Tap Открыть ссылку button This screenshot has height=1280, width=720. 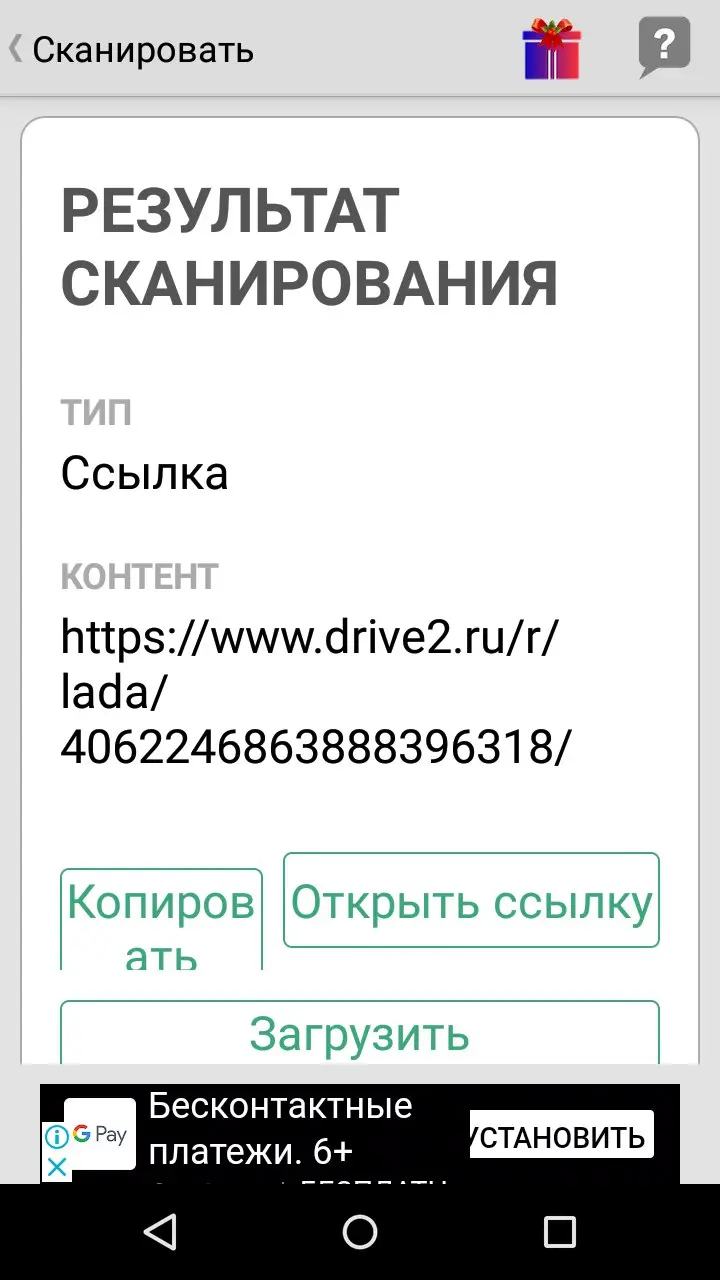471,900
